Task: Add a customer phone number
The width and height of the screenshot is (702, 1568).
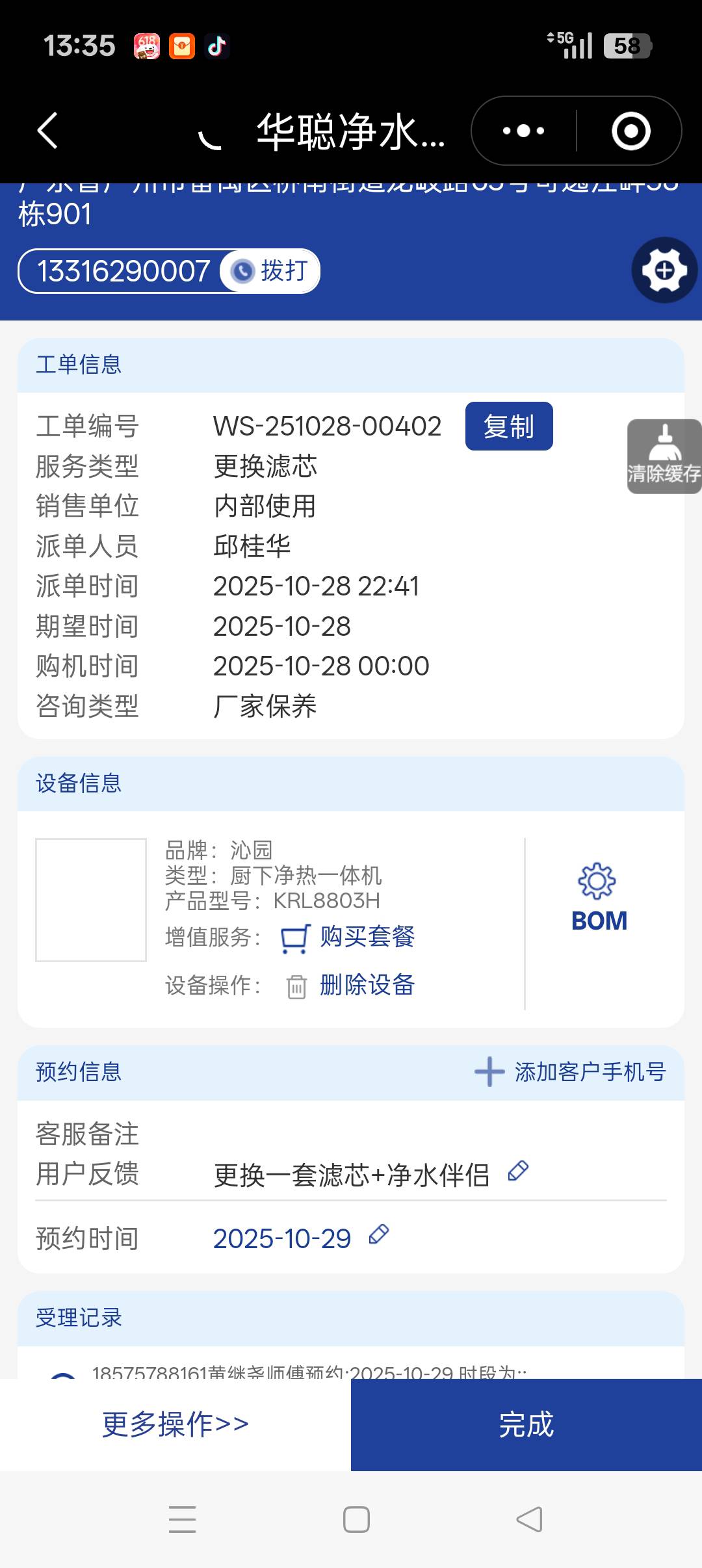Action: [571, 1072]
